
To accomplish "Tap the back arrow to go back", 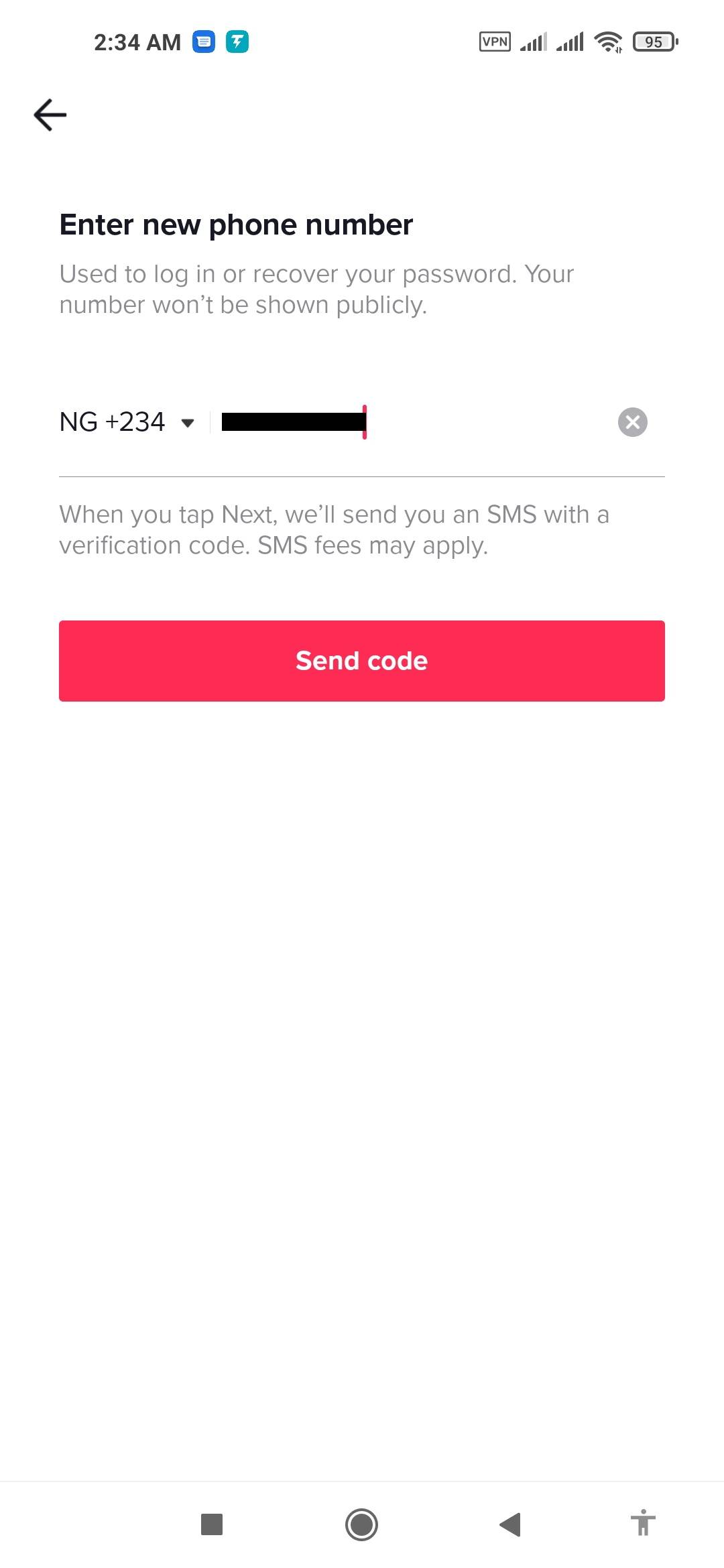I will [x=50, y=114].
